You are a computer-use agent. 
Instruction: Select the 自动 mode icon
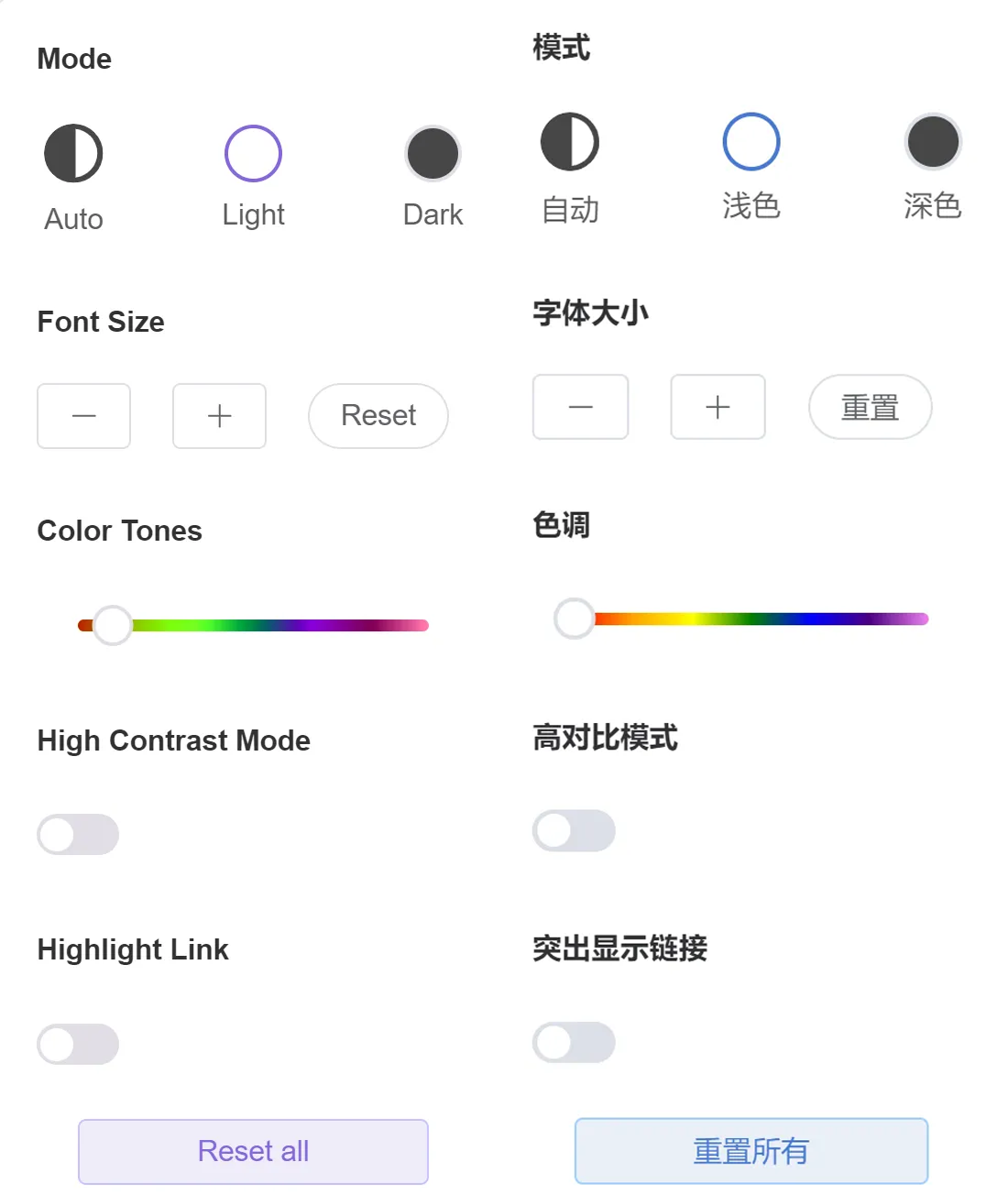click(x=570, y=142)
